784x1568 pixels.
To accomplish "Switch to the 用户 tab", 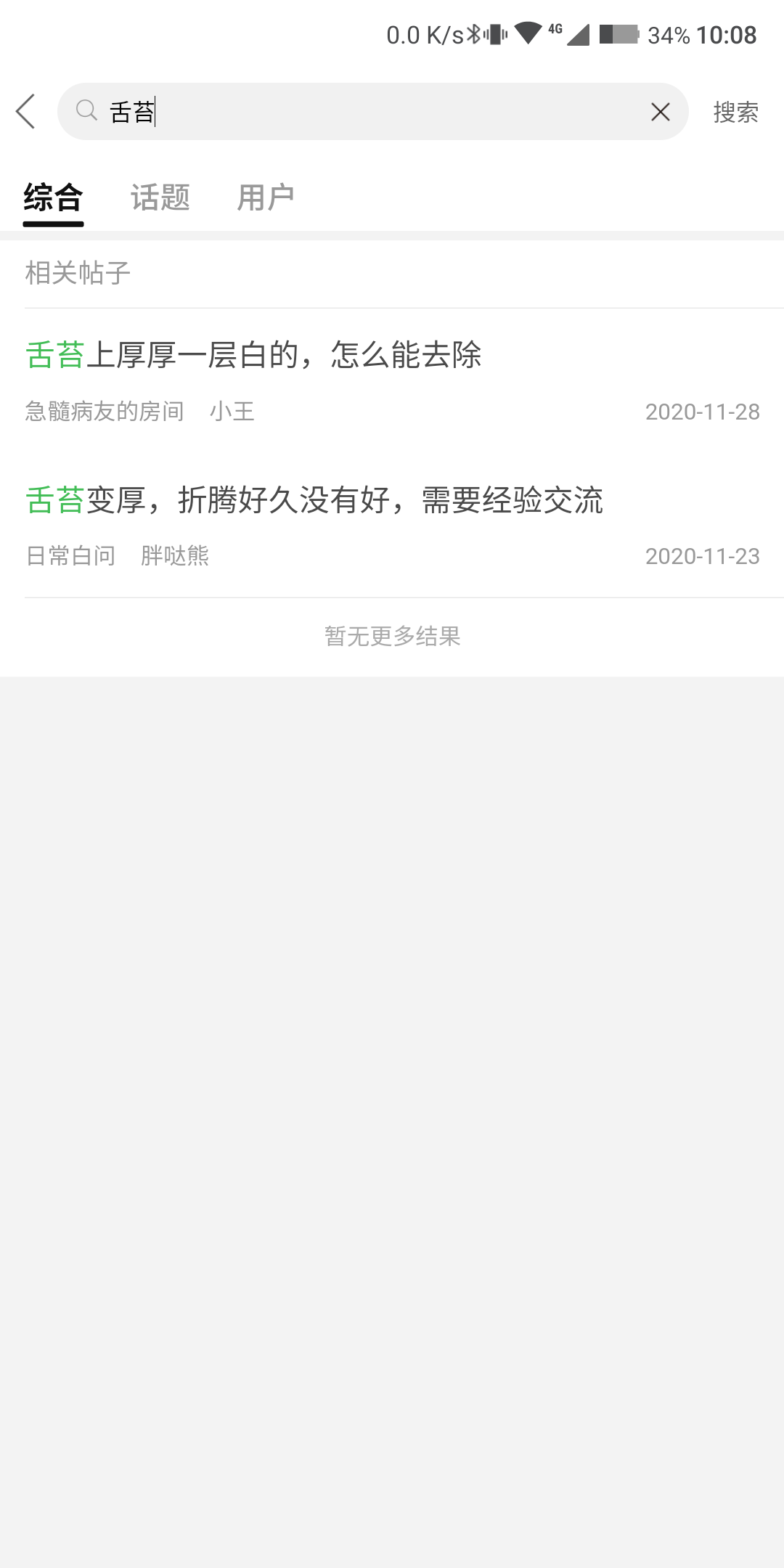I will pos(266,197).
